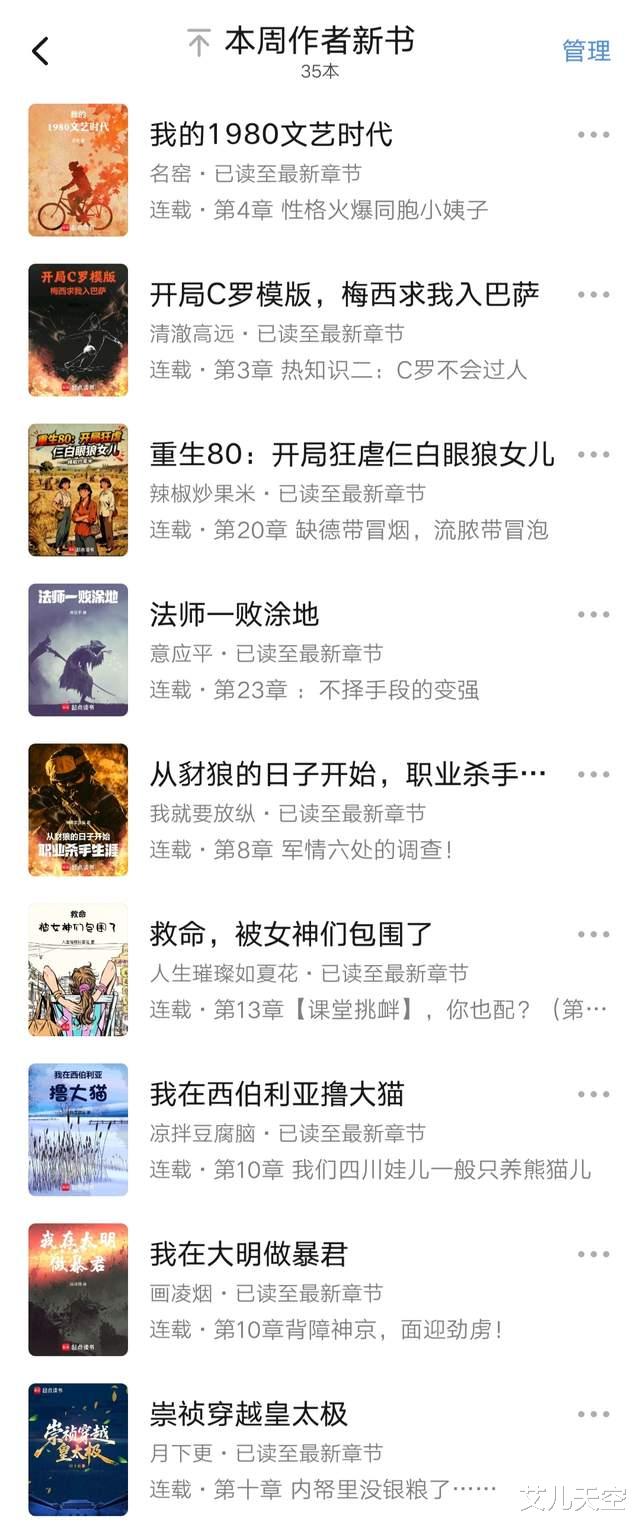
Task: Tap the pin-to-top arrow beside the title
Action: coord(199,43)
